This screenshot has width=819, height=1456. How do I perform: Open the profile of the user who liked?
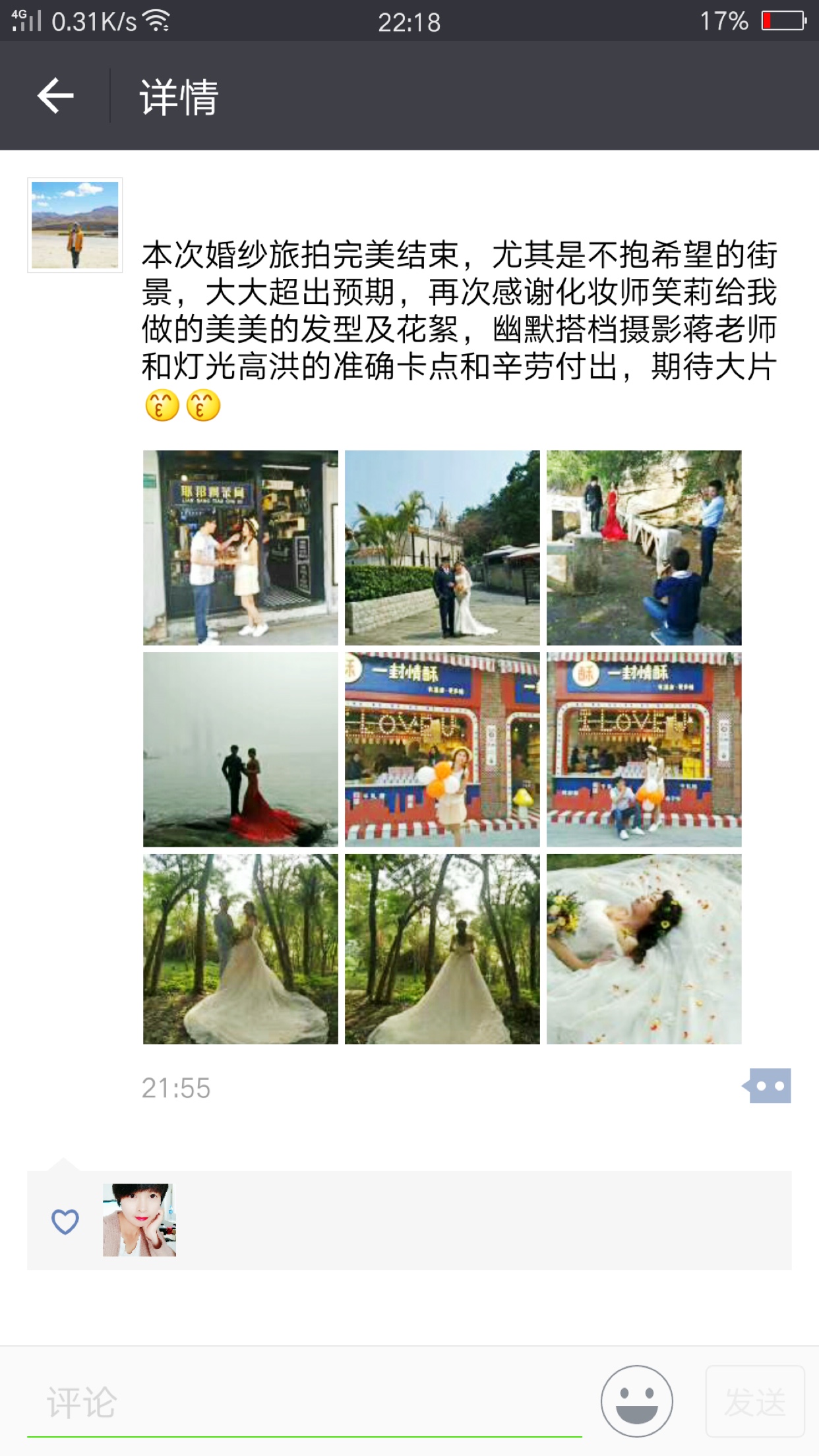(x=139, y=1220)
